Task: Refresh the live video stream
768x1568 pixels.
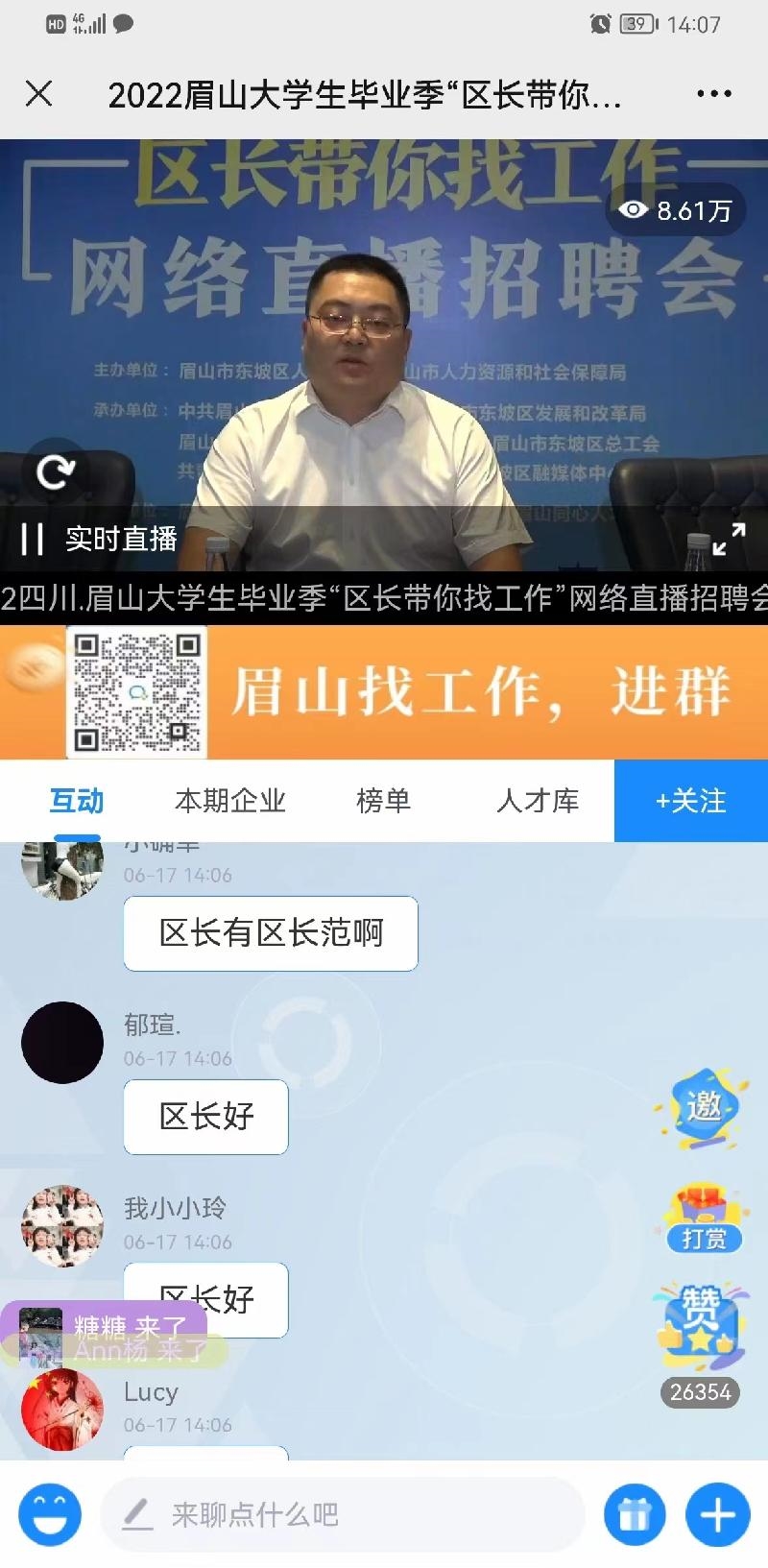Action: (55, 471)
